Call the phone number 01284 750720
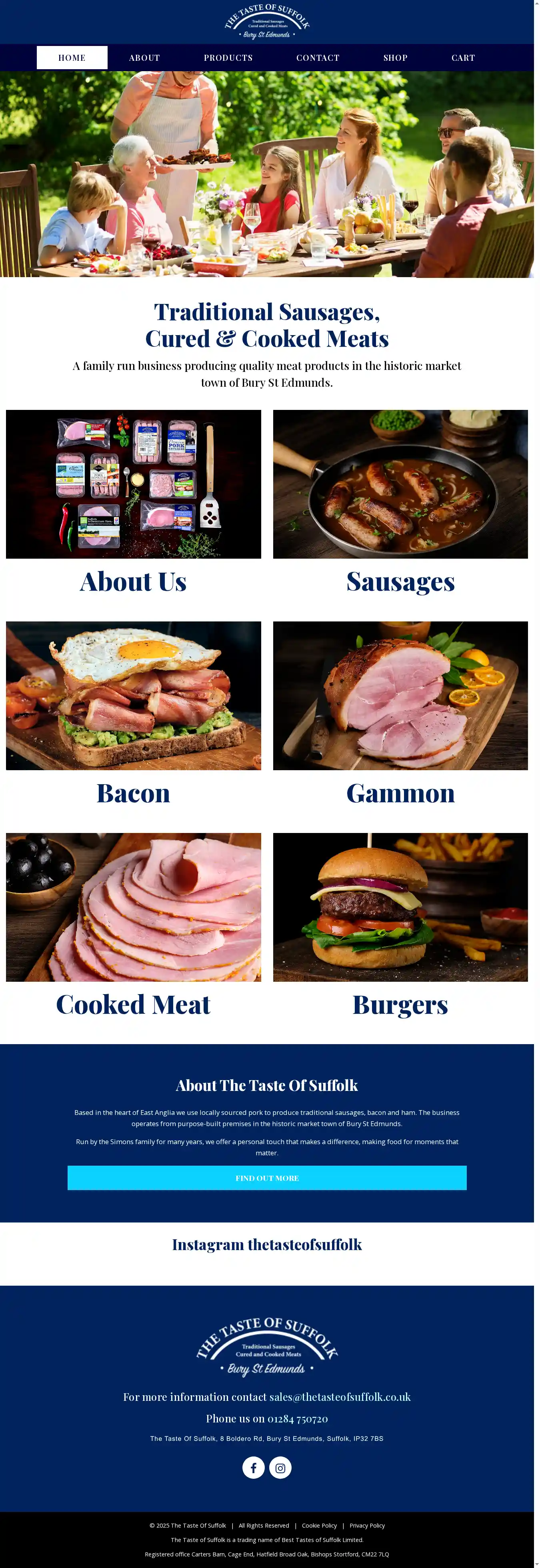Image resolution: width=540 pixels, height=1568 pixels. point(297,1418)
